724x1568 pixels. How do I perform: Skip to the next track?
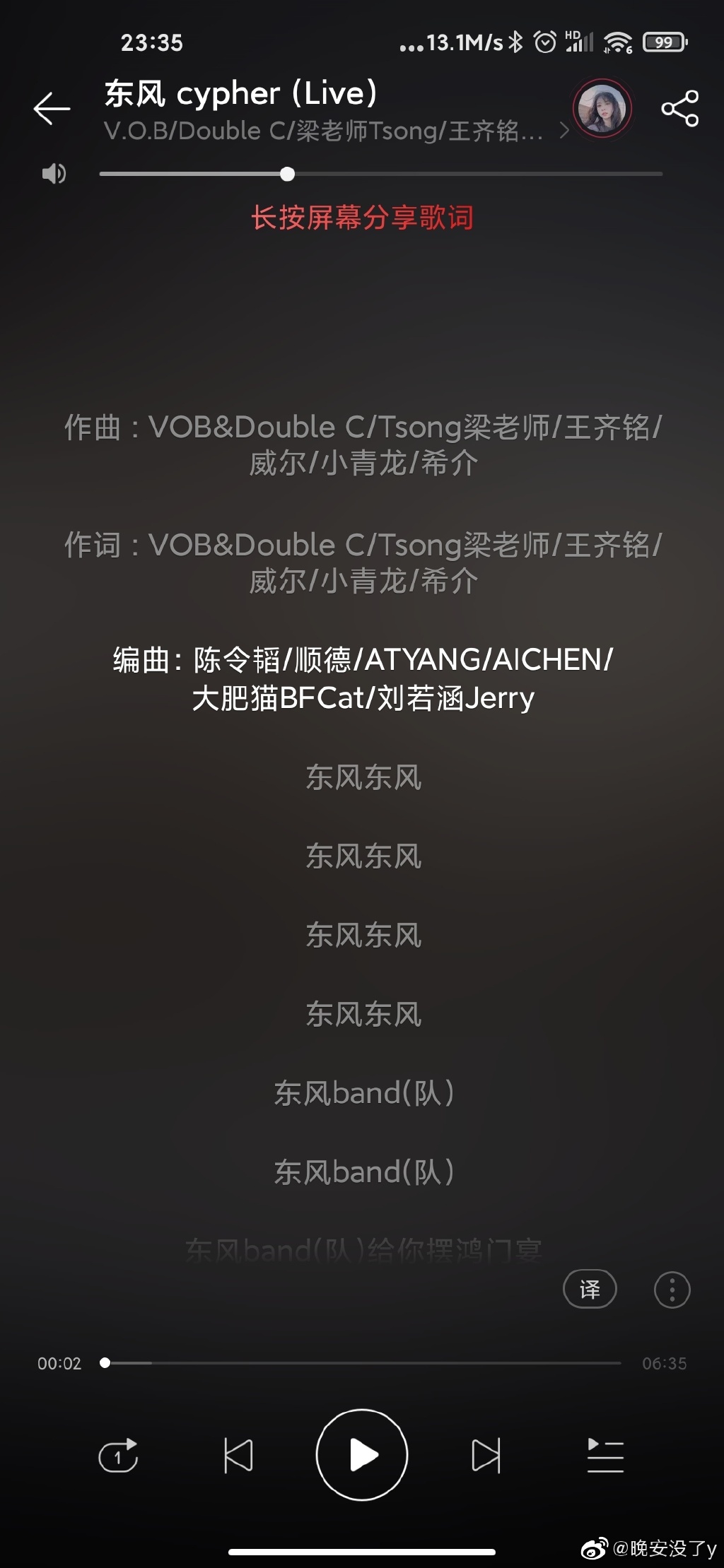(486, 1456)
